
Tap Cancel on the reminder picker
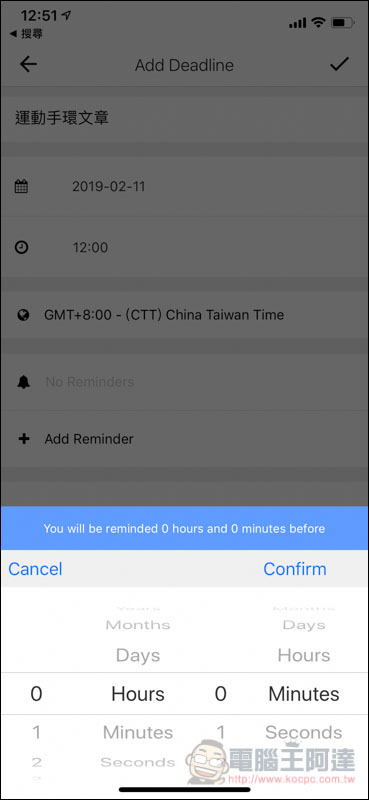point(35,569)
